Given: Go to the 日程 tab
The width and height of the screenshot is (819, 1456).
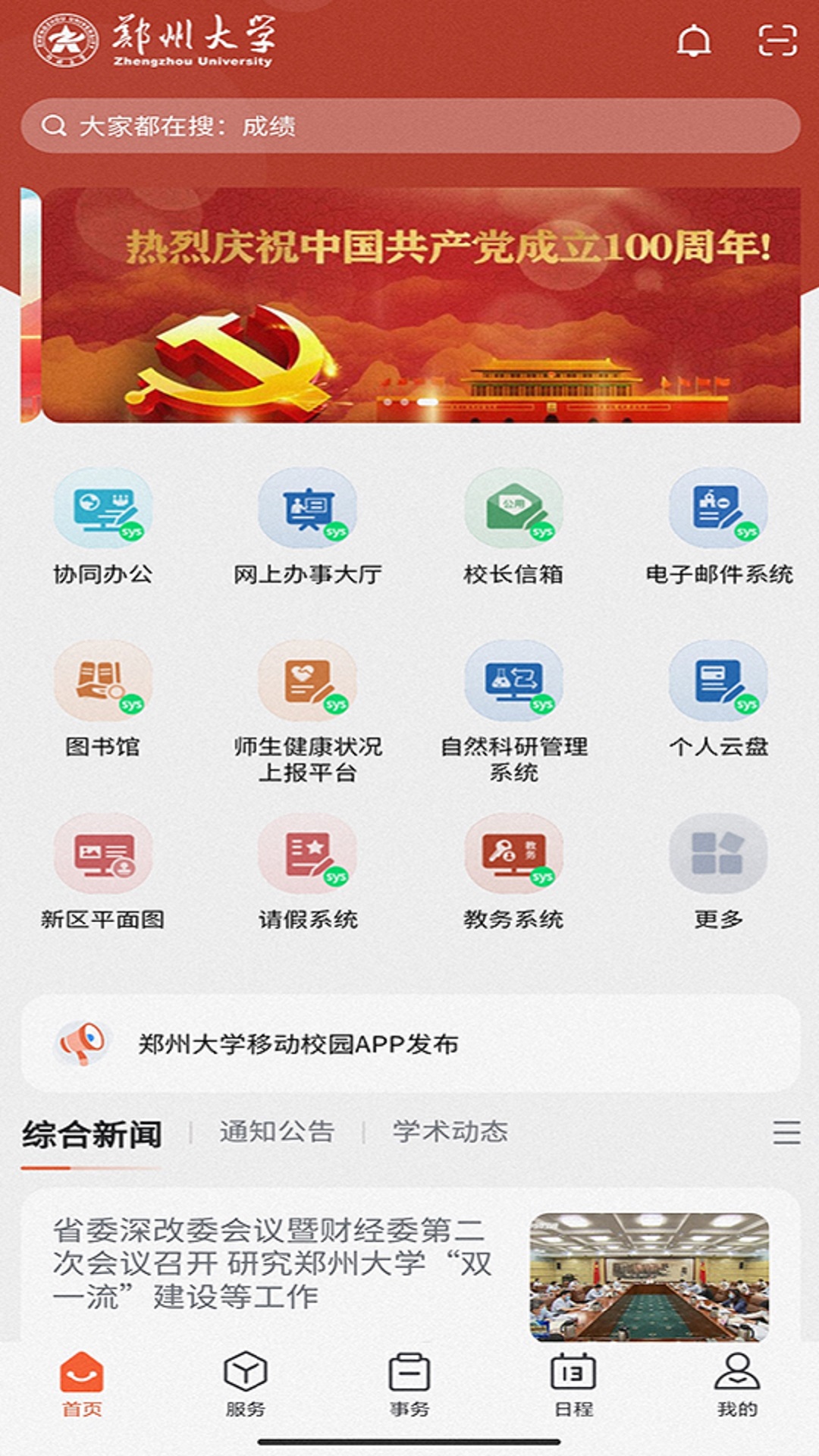Looking at the screenshot, I should click(x=573, y=1385).
